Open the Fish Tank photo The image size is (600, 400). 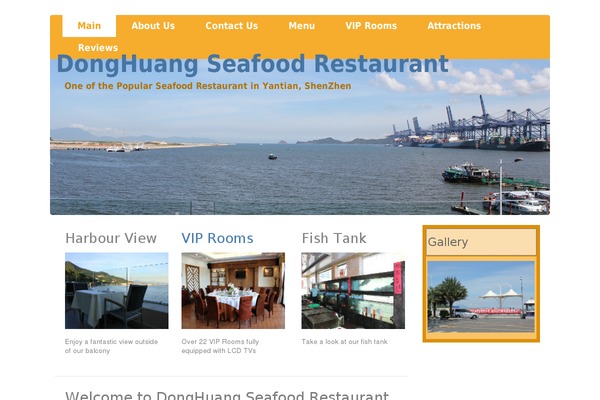pos(353,291)
